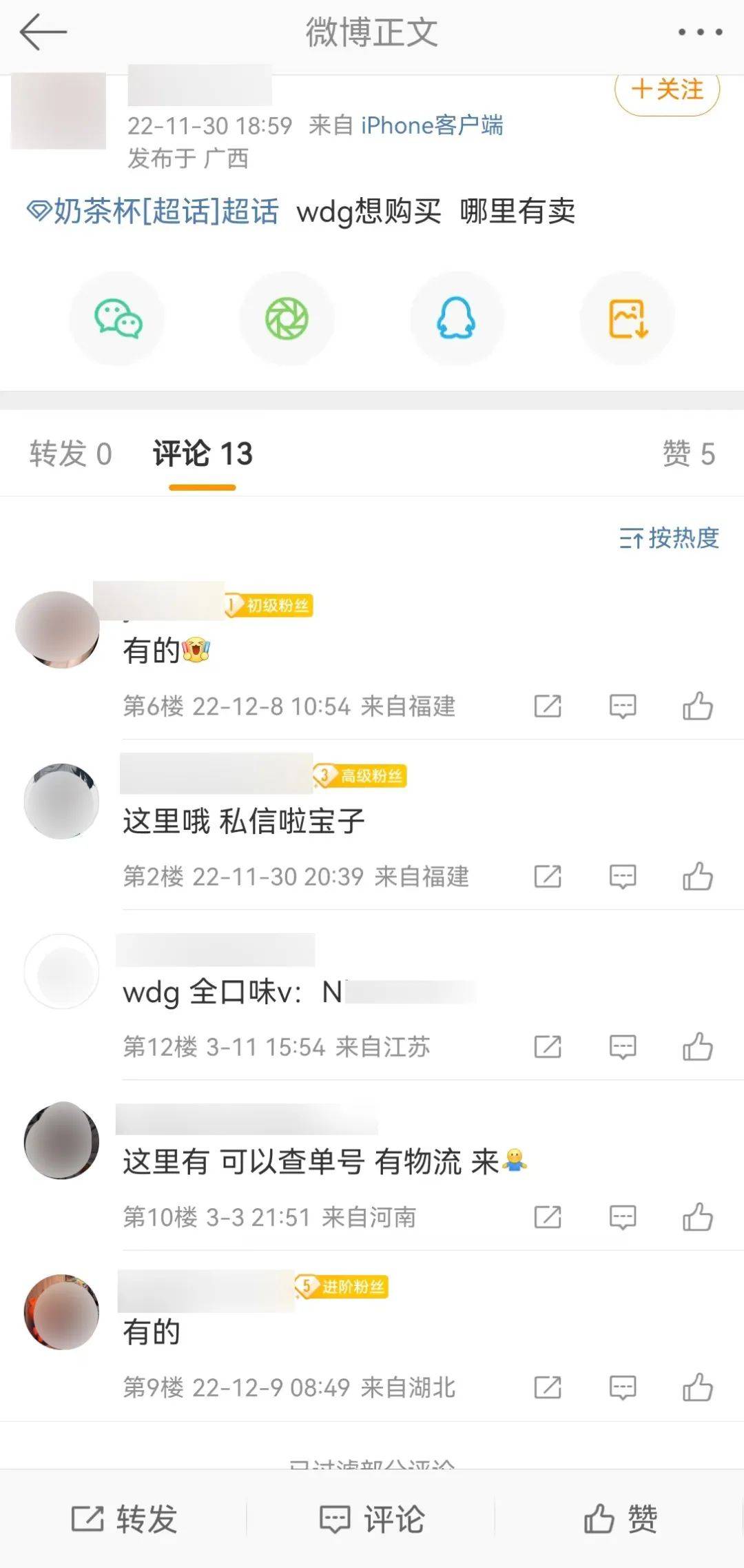Share the post to WeChat Moments
744x1568 pixels.
(x=287, y=318)
